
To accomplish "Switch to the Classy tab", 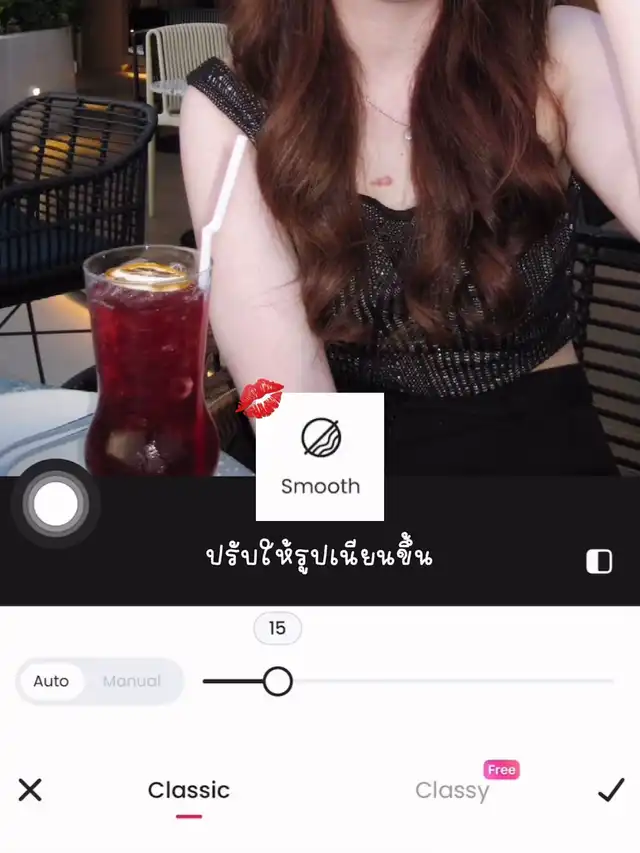I will pyautogui.click(x=452, y=790).
